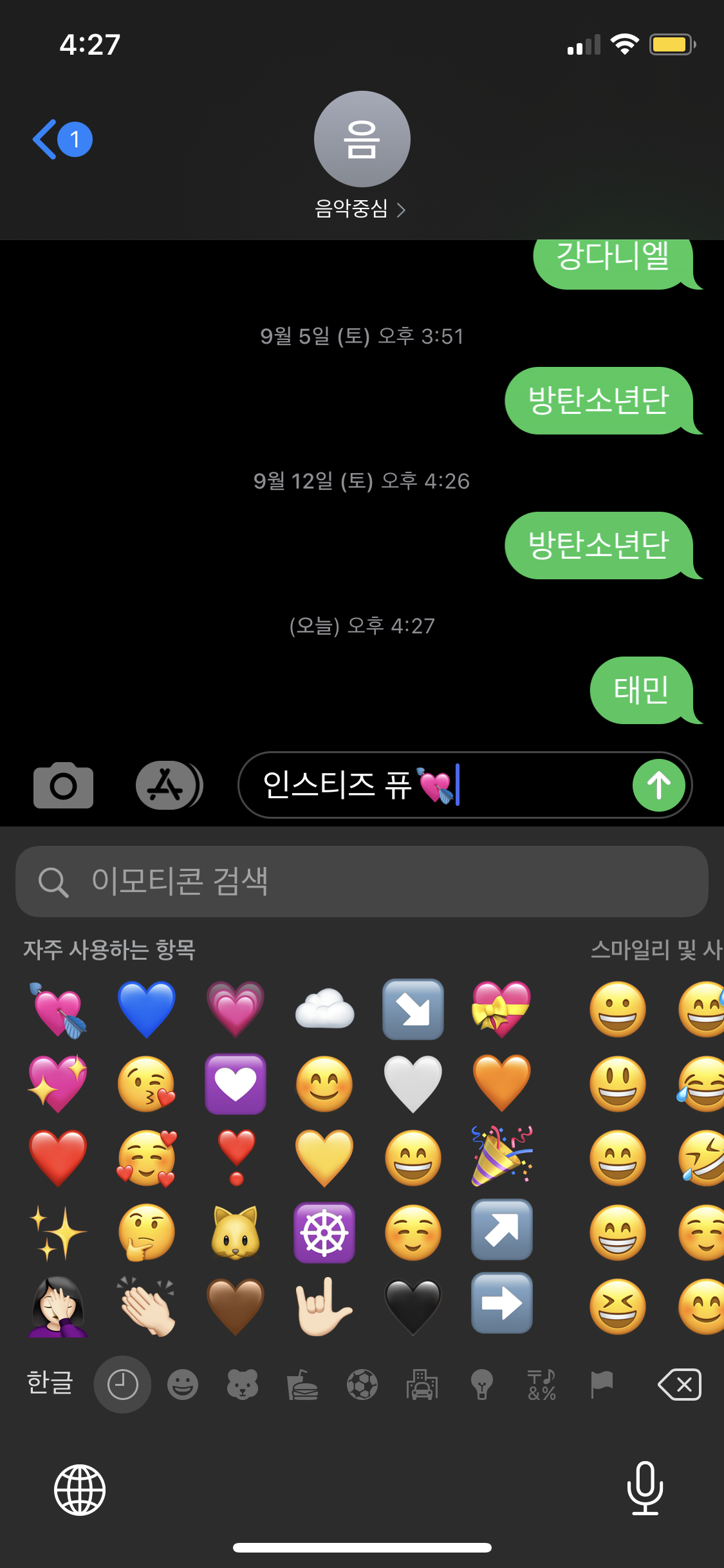Open the objects lightbulb emoji category

(479, 1385)
